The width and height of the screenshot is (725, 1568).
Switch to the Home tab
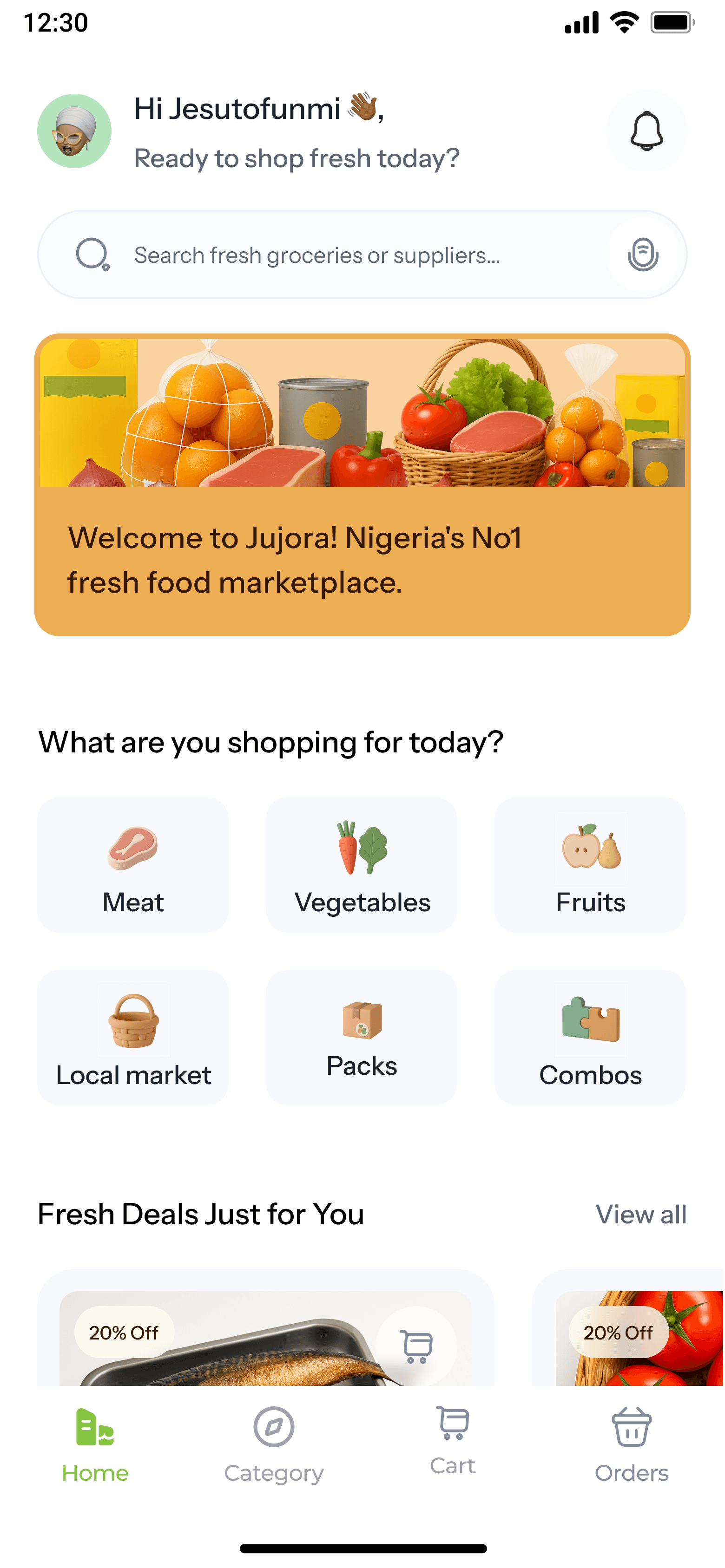click(95, 1445)
